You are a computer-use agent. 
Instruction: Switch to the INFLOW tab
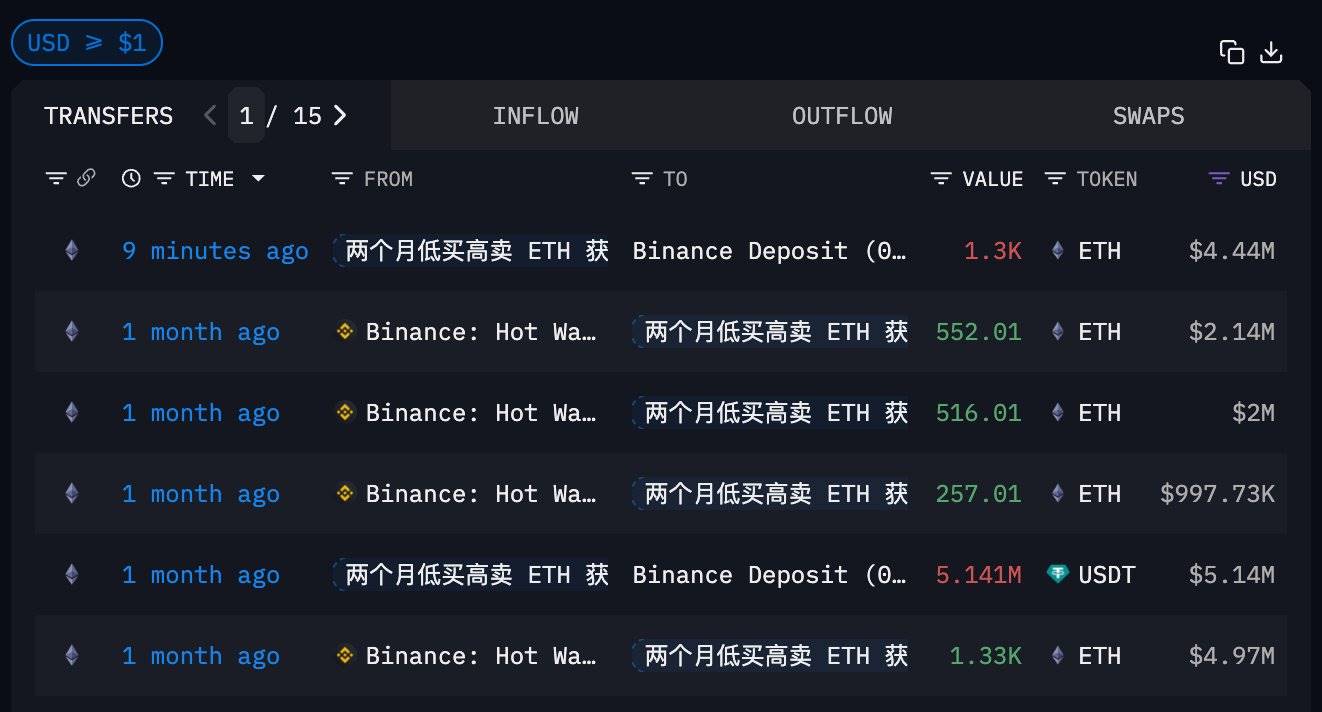coord(535,116)
